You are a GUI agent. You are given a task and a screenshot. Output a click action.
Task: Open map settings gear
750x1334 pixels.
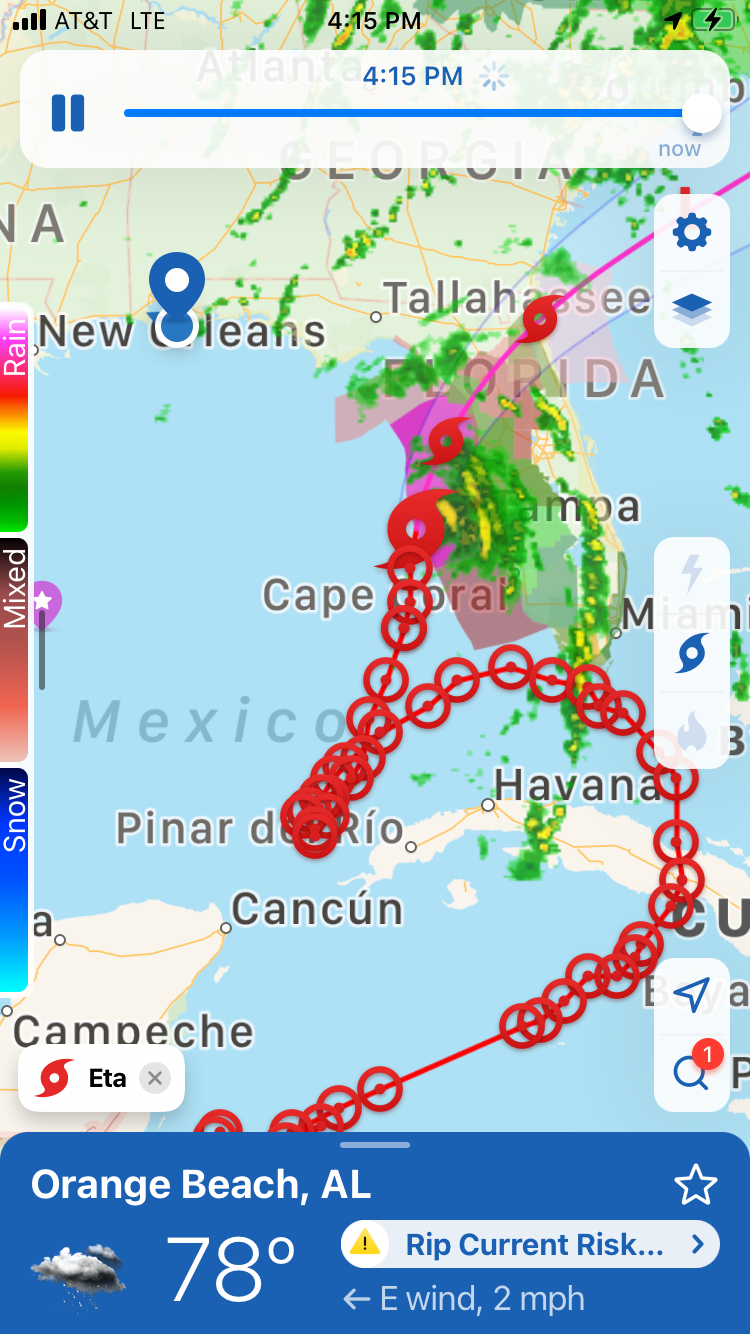coord(692,233)
